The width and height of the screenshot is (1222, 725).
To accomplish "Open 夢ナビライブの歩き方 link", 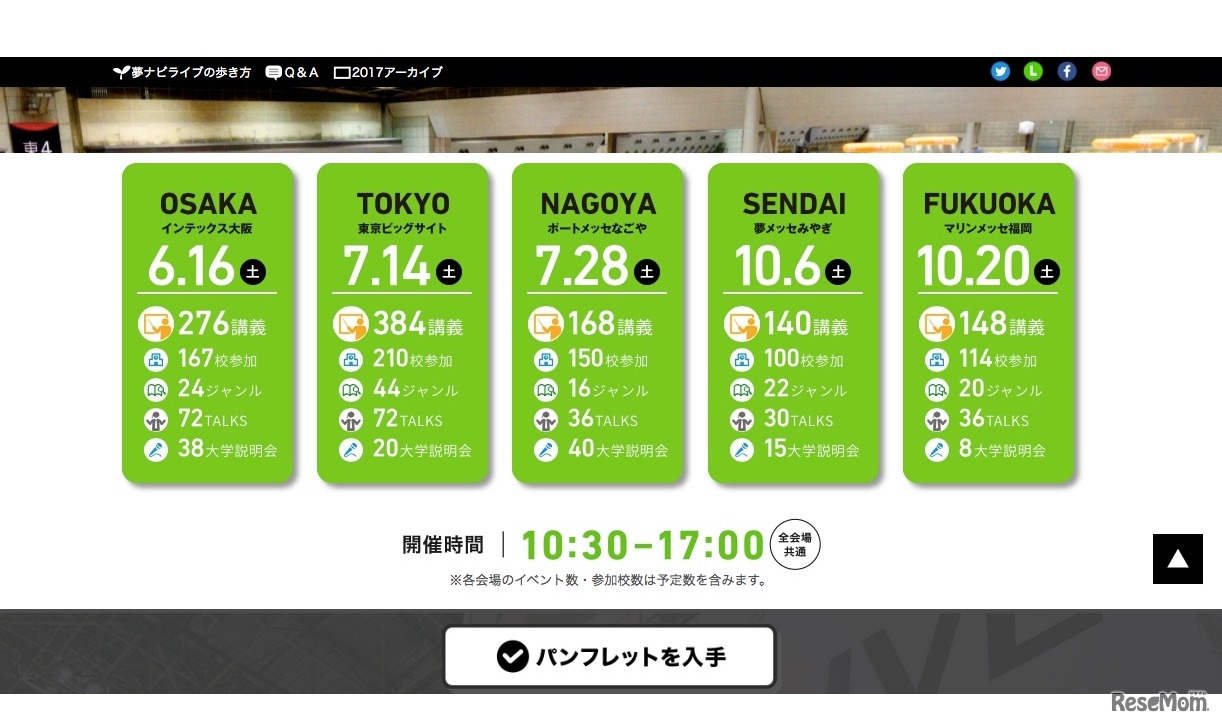I will (x=181, y=72).
